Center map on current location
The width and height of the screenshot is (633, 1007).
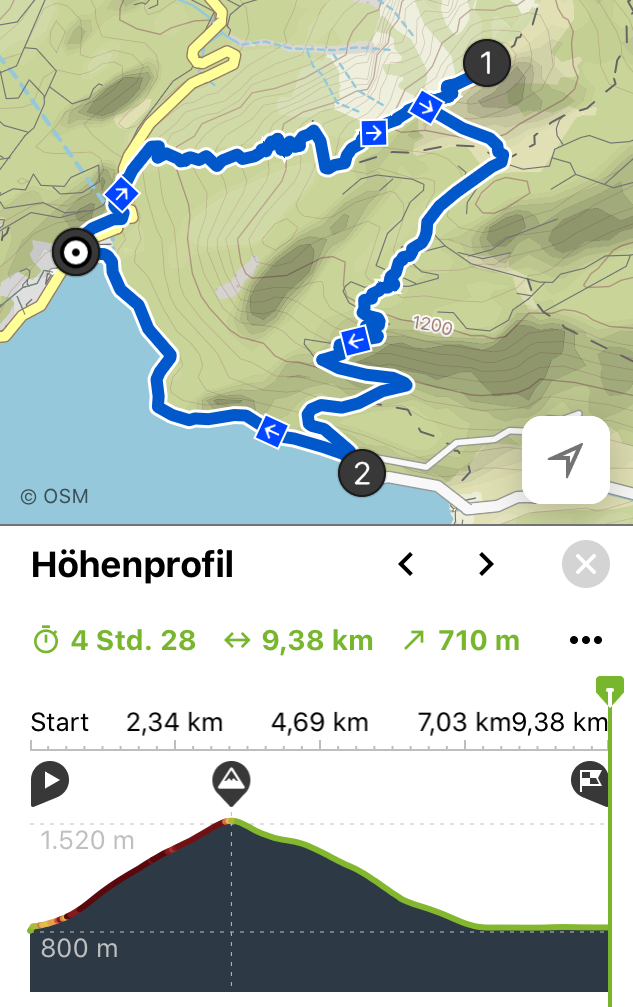click(566, 460)
